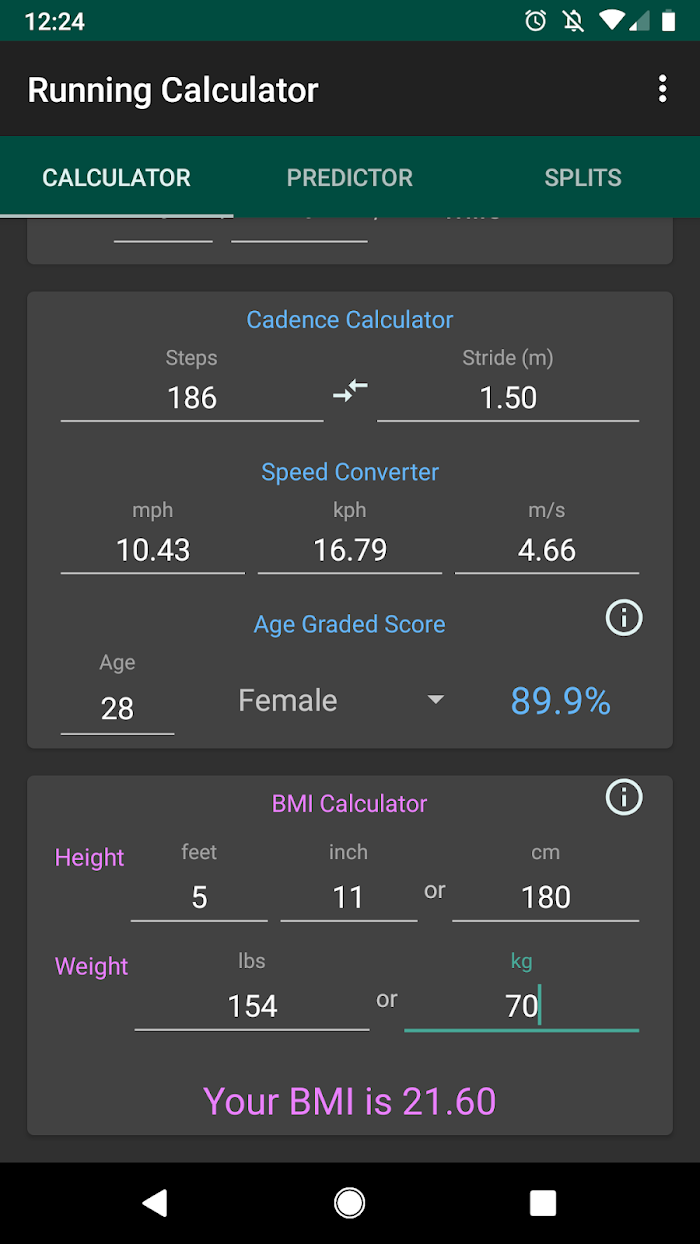Edit the height cm field
Viewport: 700px width, 1244px height.
[546, 897]
